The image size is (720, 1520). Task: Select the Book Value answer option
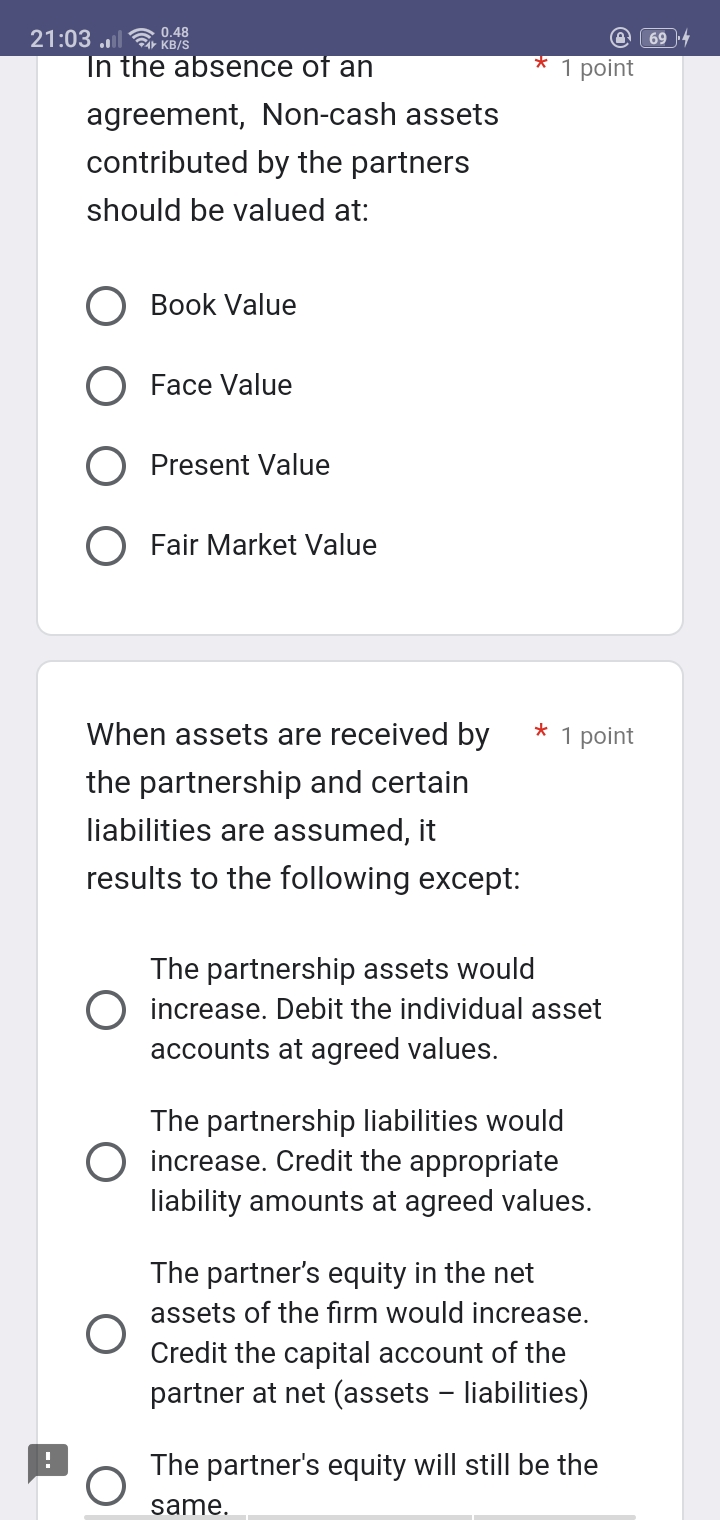tap(106, 305)
